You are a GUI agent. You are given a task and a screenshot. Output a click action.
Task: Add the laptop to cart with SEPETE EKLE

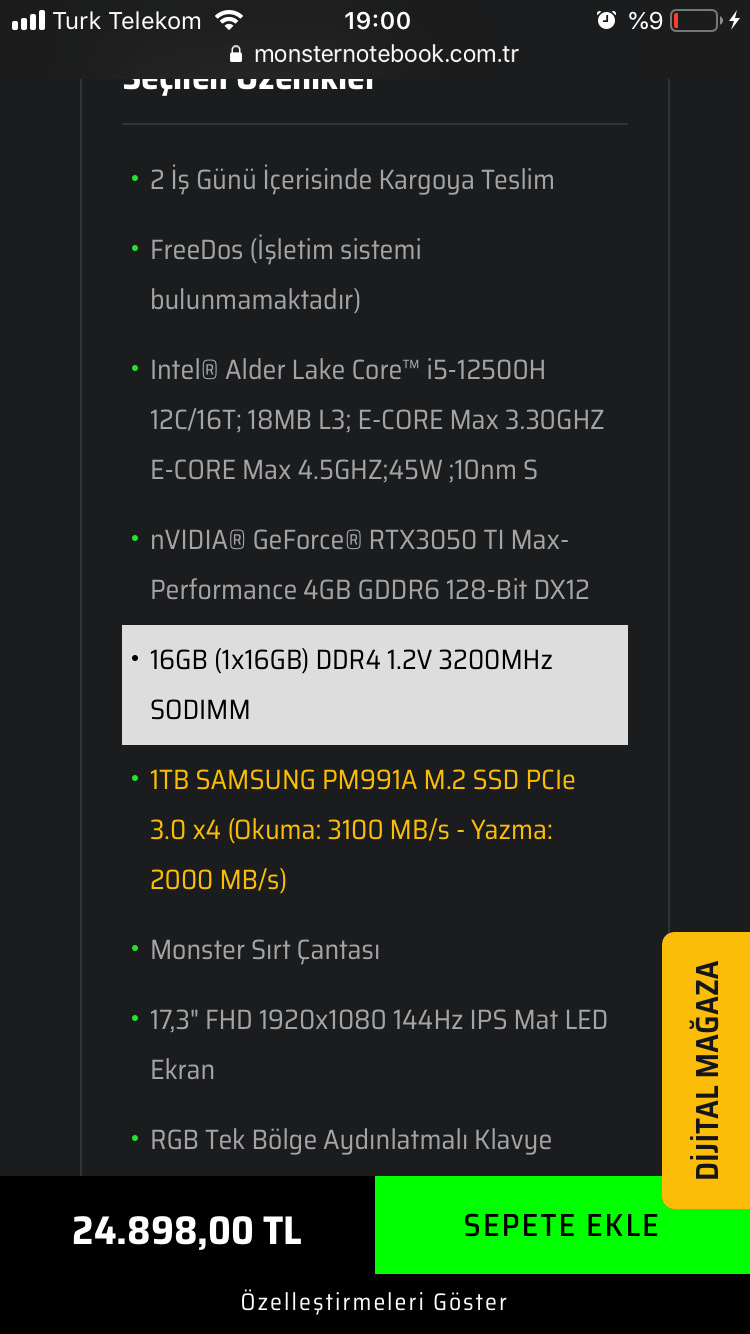click(562, 1225)
